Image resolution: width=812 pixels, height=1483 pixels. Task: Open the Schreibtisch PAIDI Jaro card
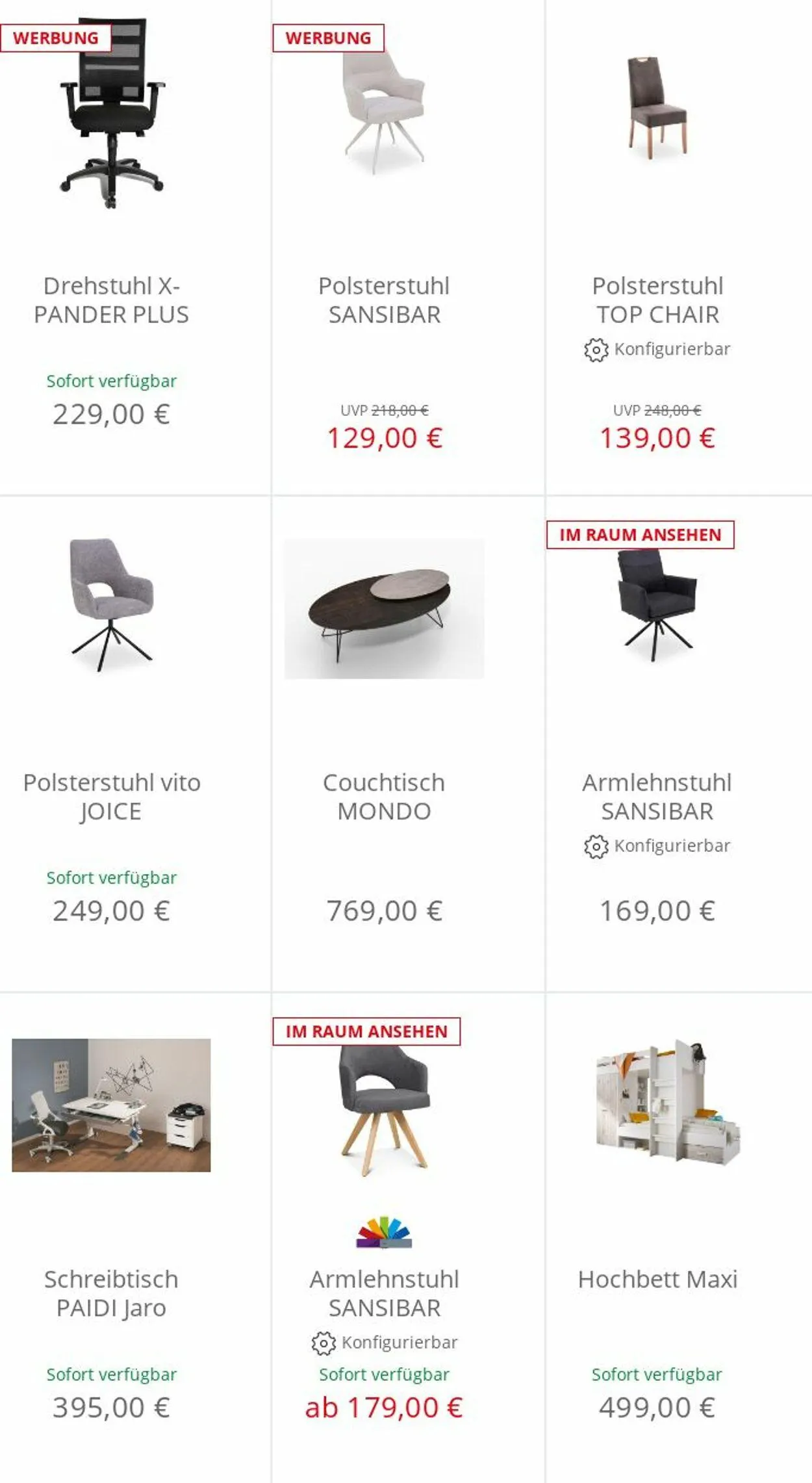(111, 1293)
